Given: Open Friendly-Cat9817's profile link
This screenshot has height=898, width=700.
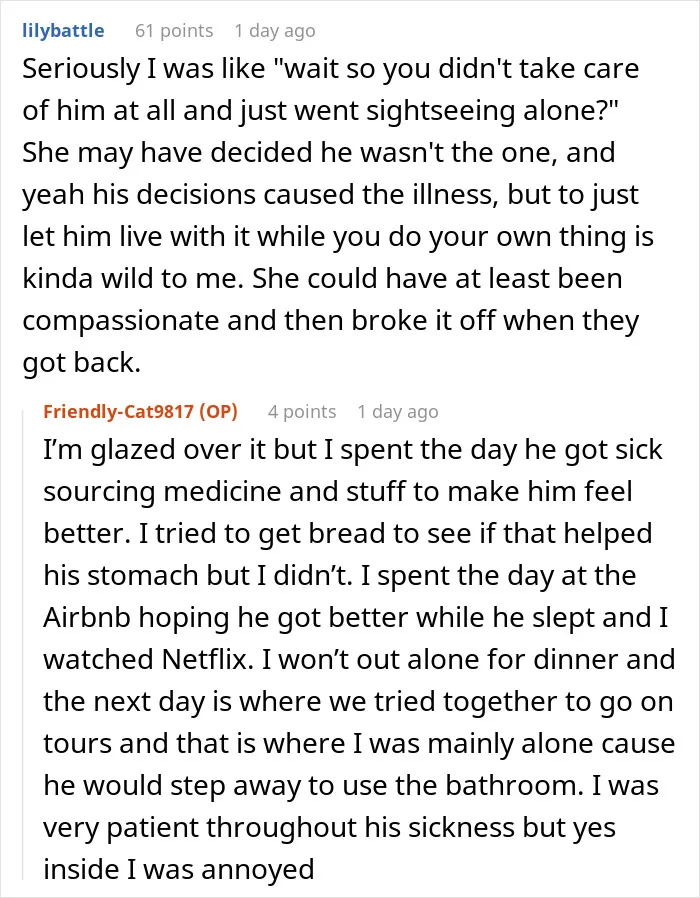Looking at the screenshot, I should tap(119, 411).
